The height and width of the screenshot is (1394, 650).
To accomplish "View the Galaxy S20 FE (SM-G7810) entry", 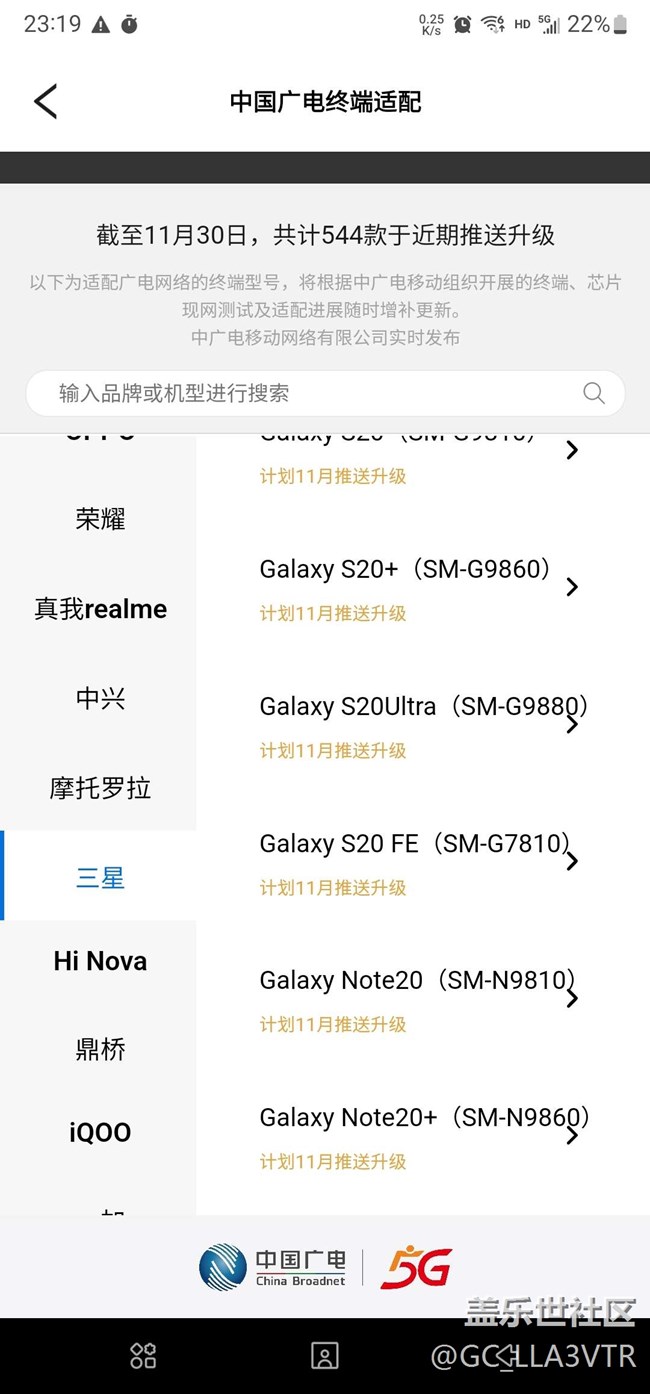I will pos(422,862).
